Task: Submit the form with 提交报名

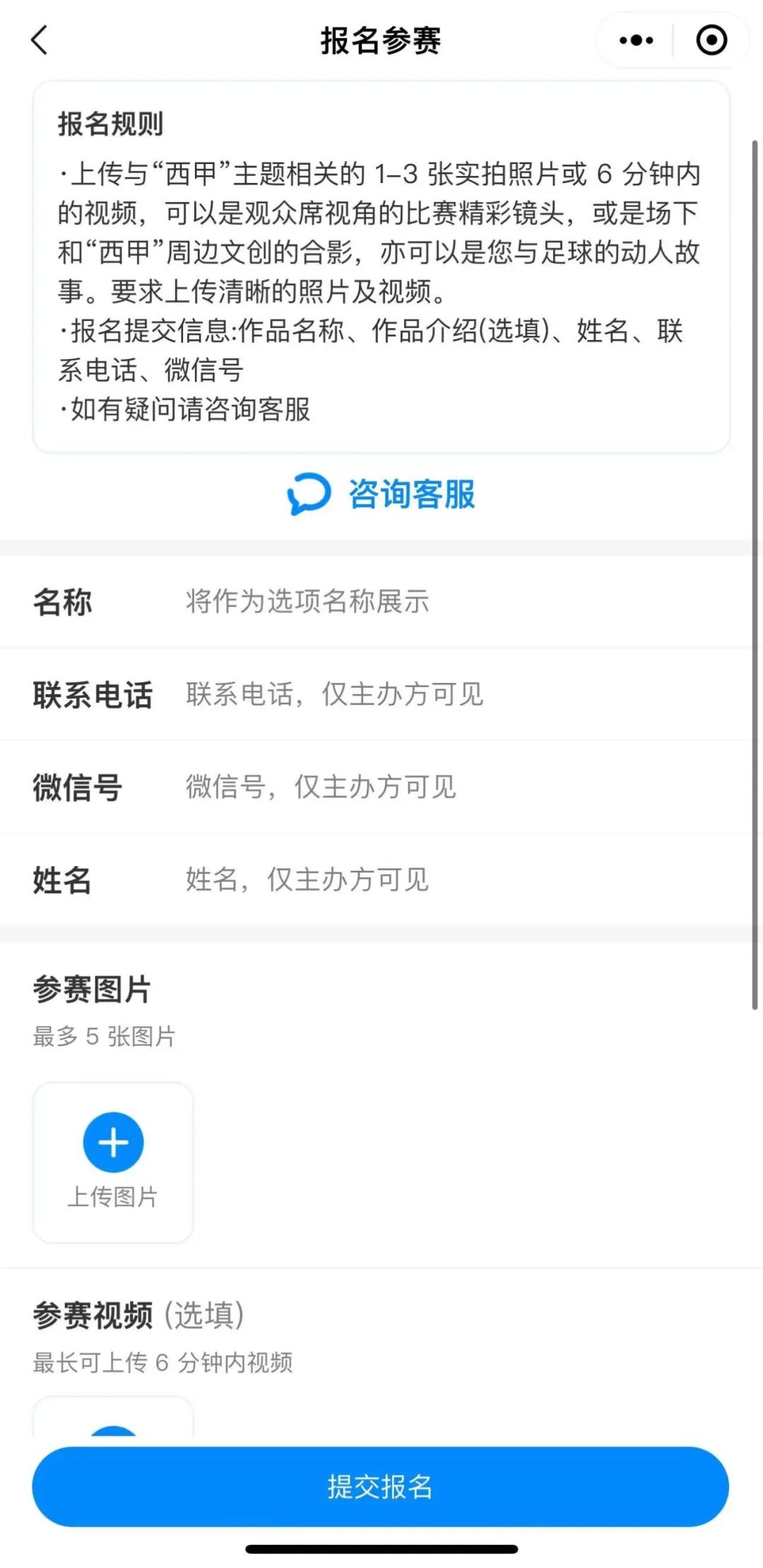Action: tap(380, 1486)
